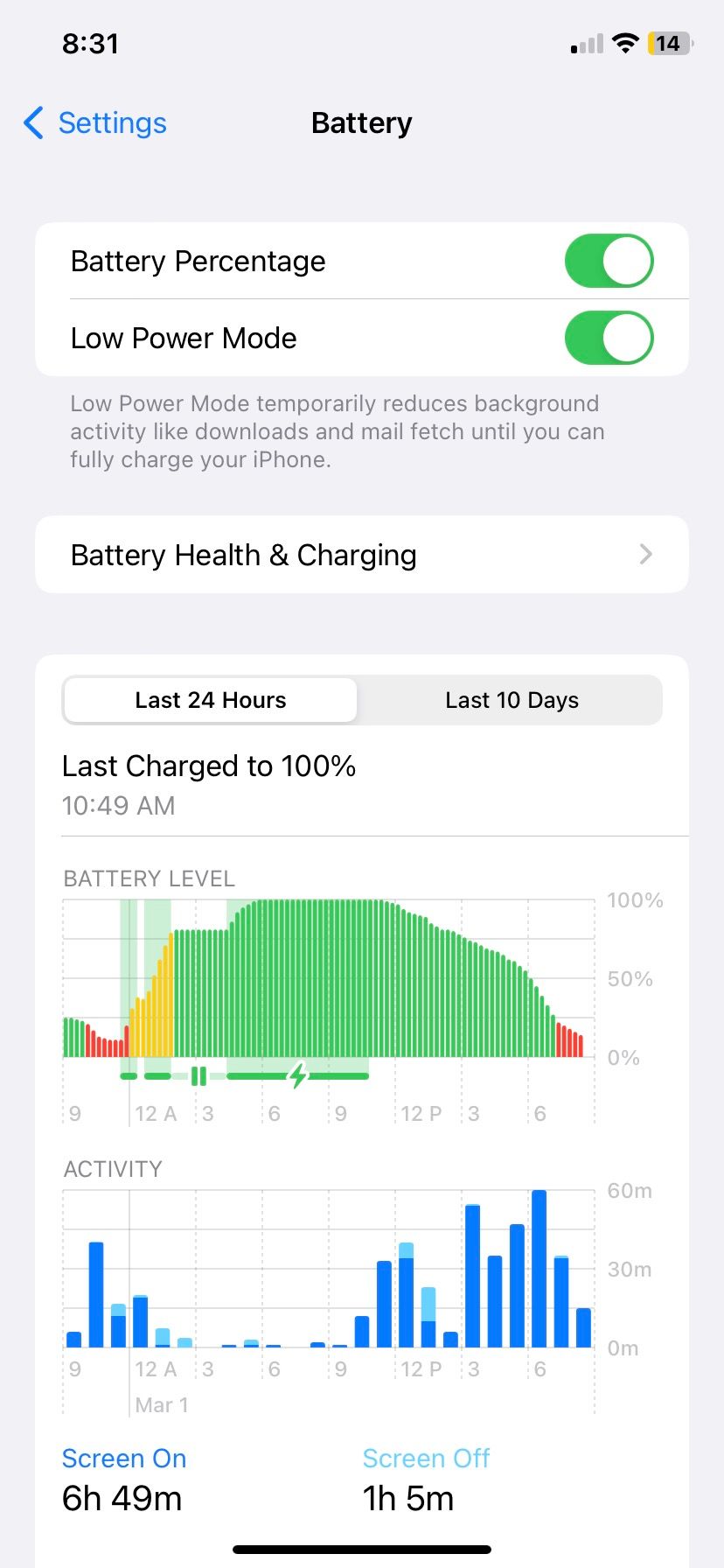Disable Low Power Mode
Image resolution: width=724 pixels, height=1568 pixels.
pyautogui.click(x=609, y=338)
